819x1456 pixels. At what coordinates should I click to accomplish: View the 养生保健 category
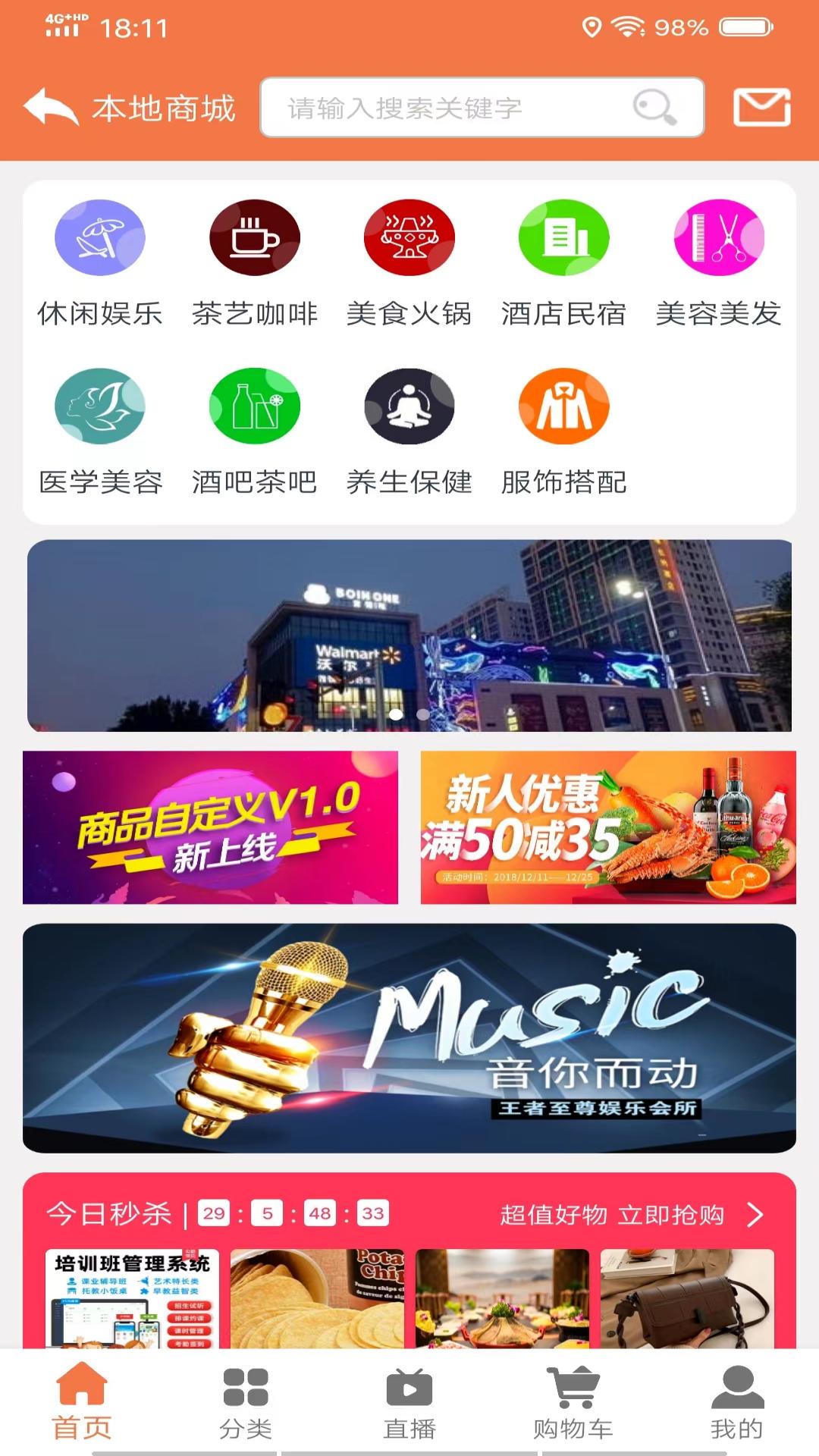(x=409, y=431)
